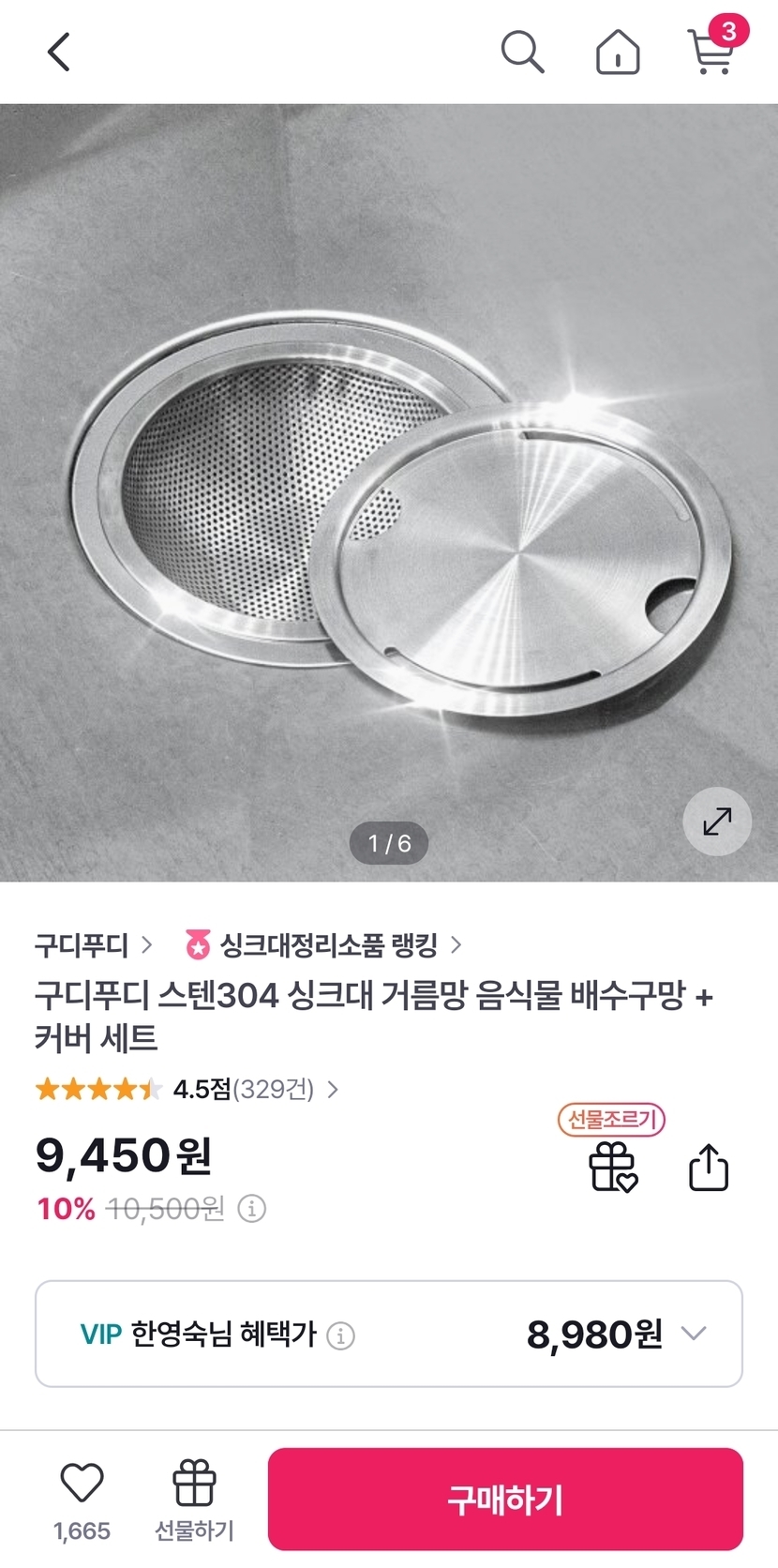
Task: Expand the product image to fullscreen
Action: tap(717, 822)
